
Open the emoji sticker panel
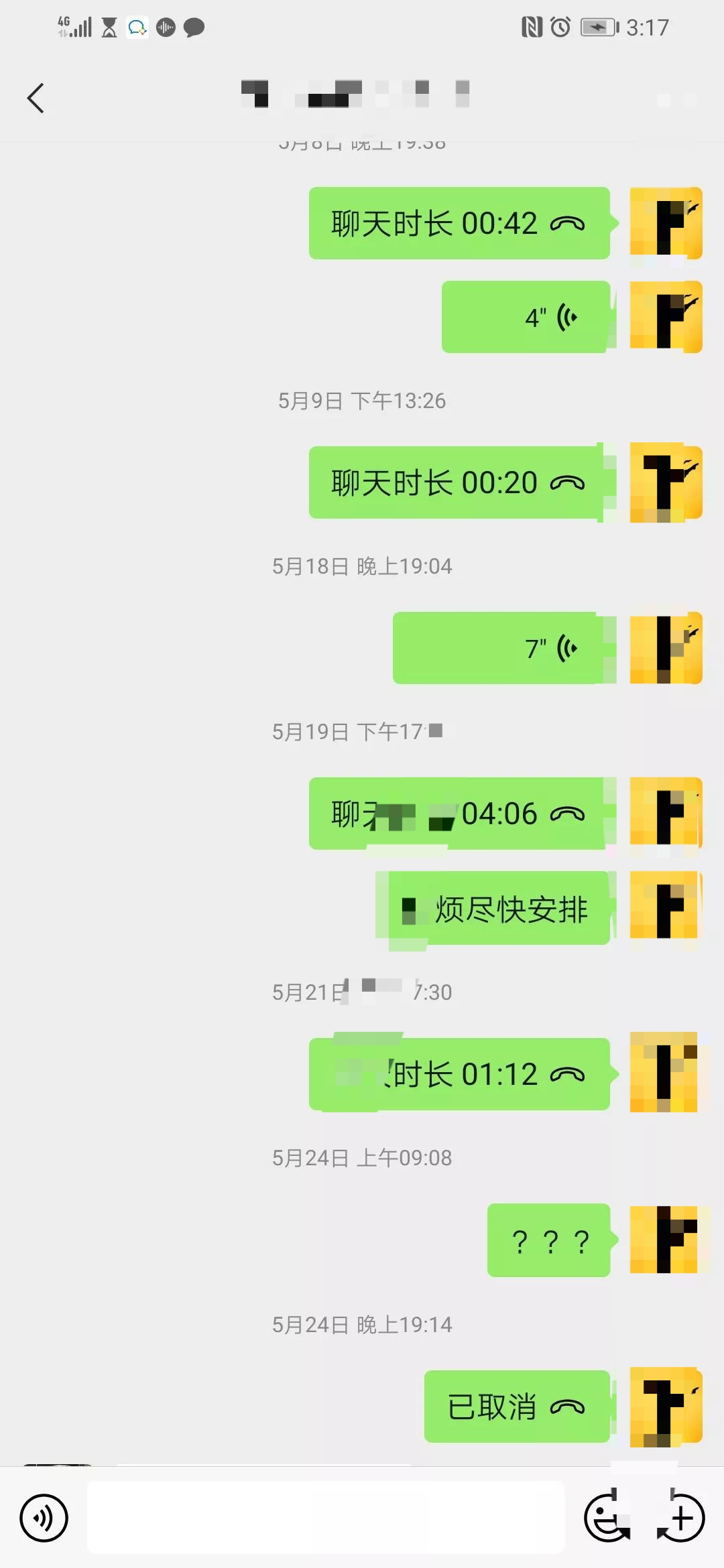click(606, 1518)
